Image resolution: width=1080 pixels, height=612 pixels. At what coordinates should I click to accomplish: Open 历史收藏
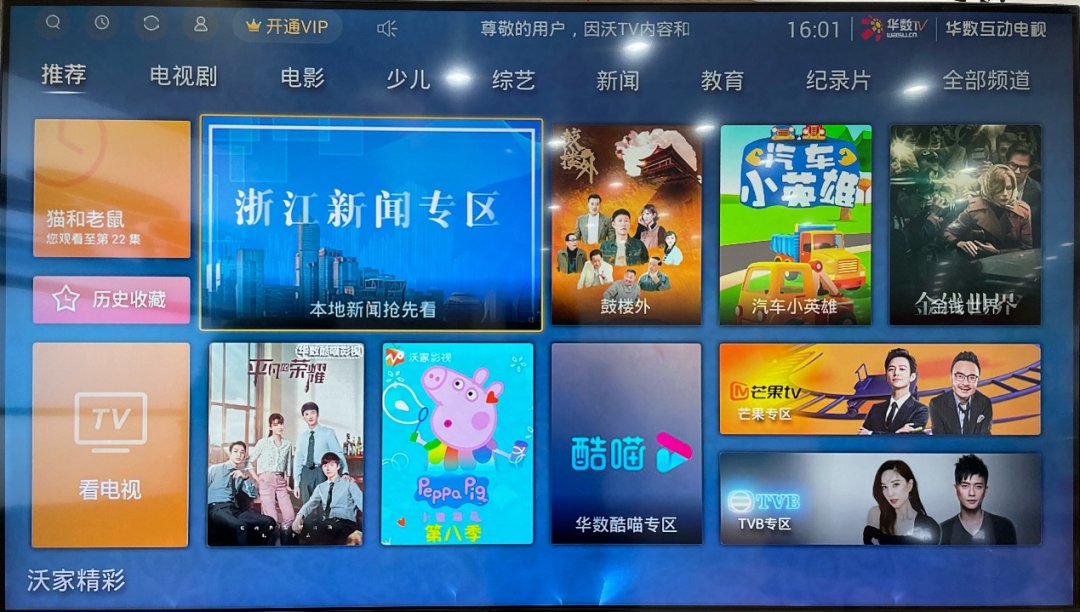111,299
